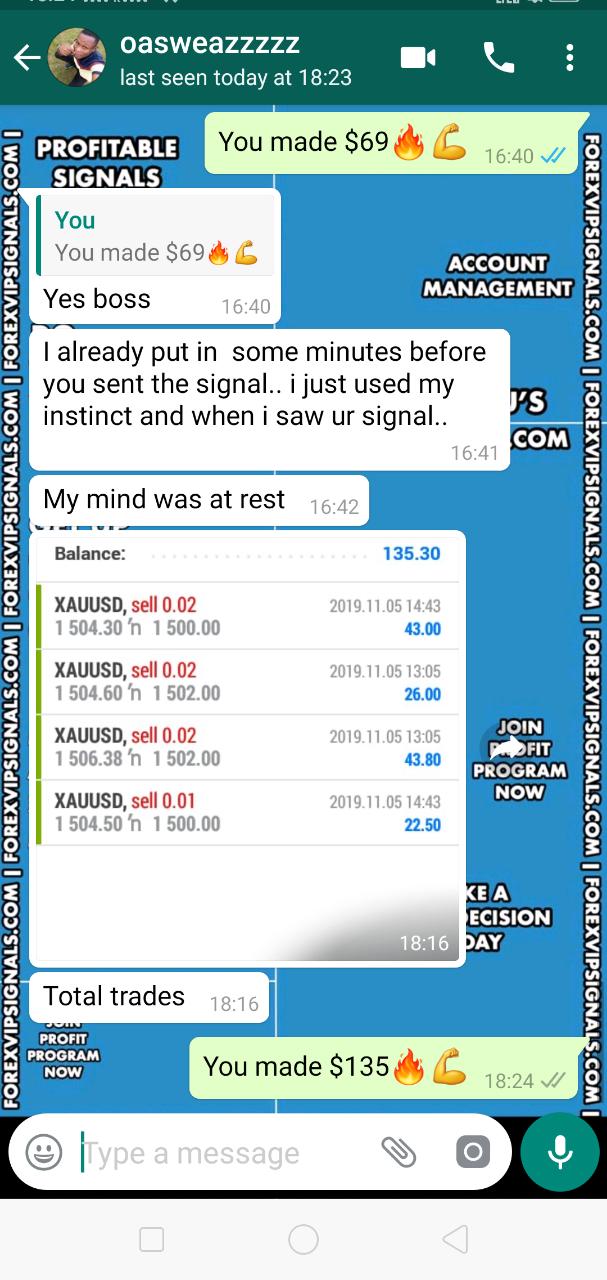Go back to the chats list
The height and width of the screenshot is (1280, 607).
click(27, 58)
